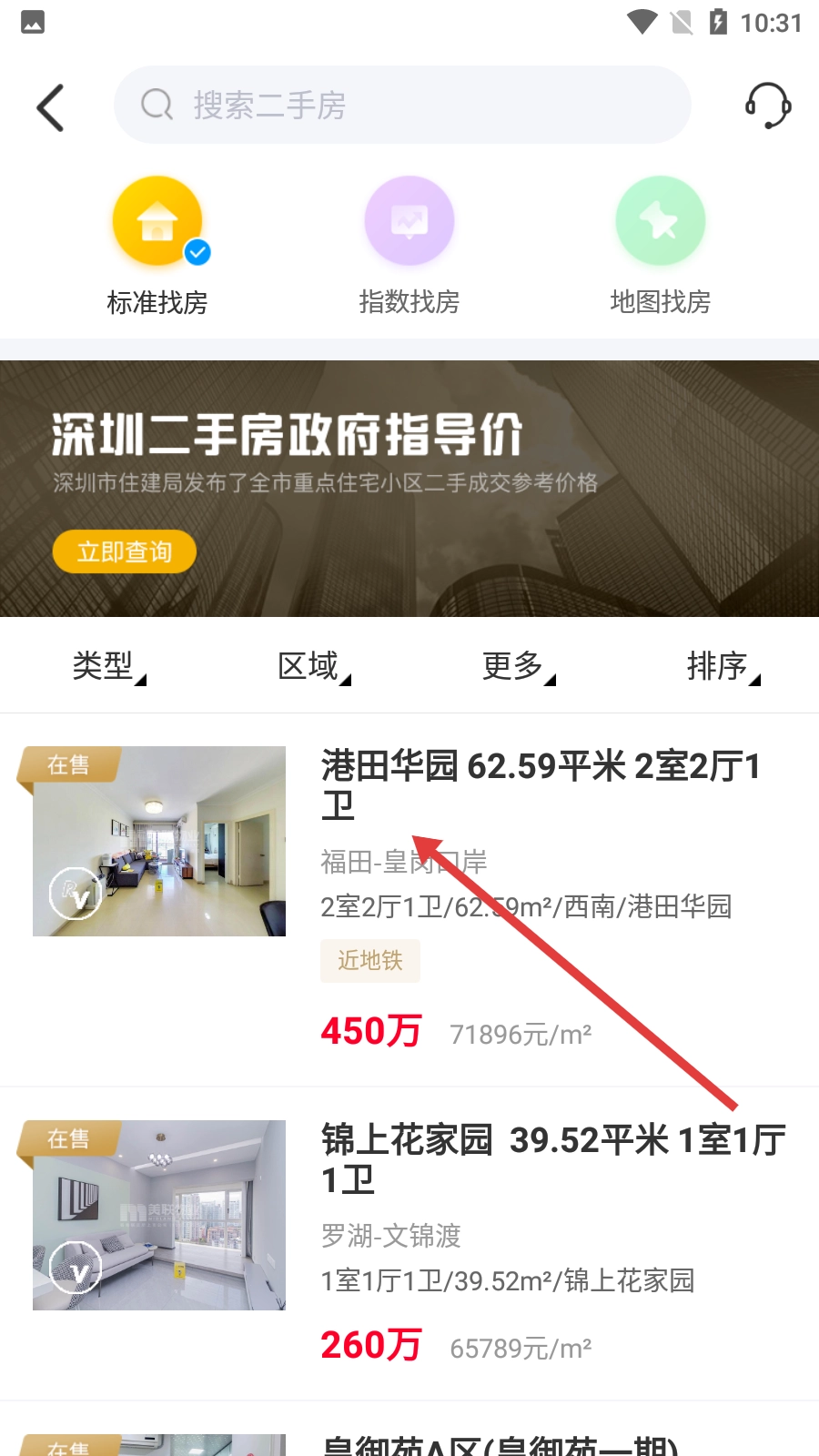Open the 锦上花家园 39.52平米 listing
This screenshot has width=819, height=1456.
551,1158
